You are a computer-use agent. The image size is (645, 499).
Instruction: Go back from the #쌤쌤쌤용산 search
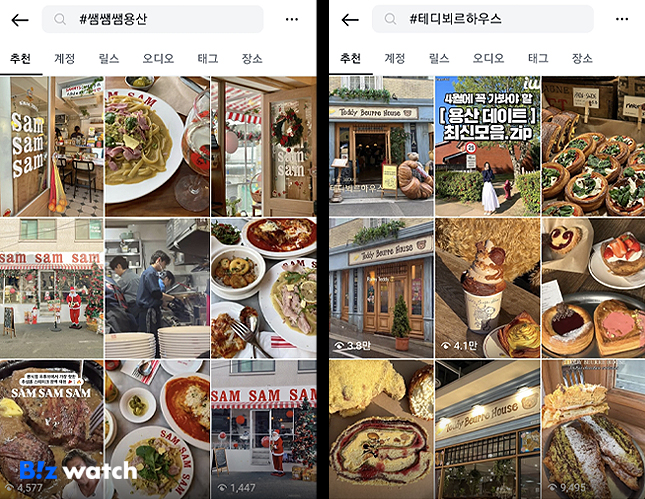pyautogui.click(x=19, y=20)
